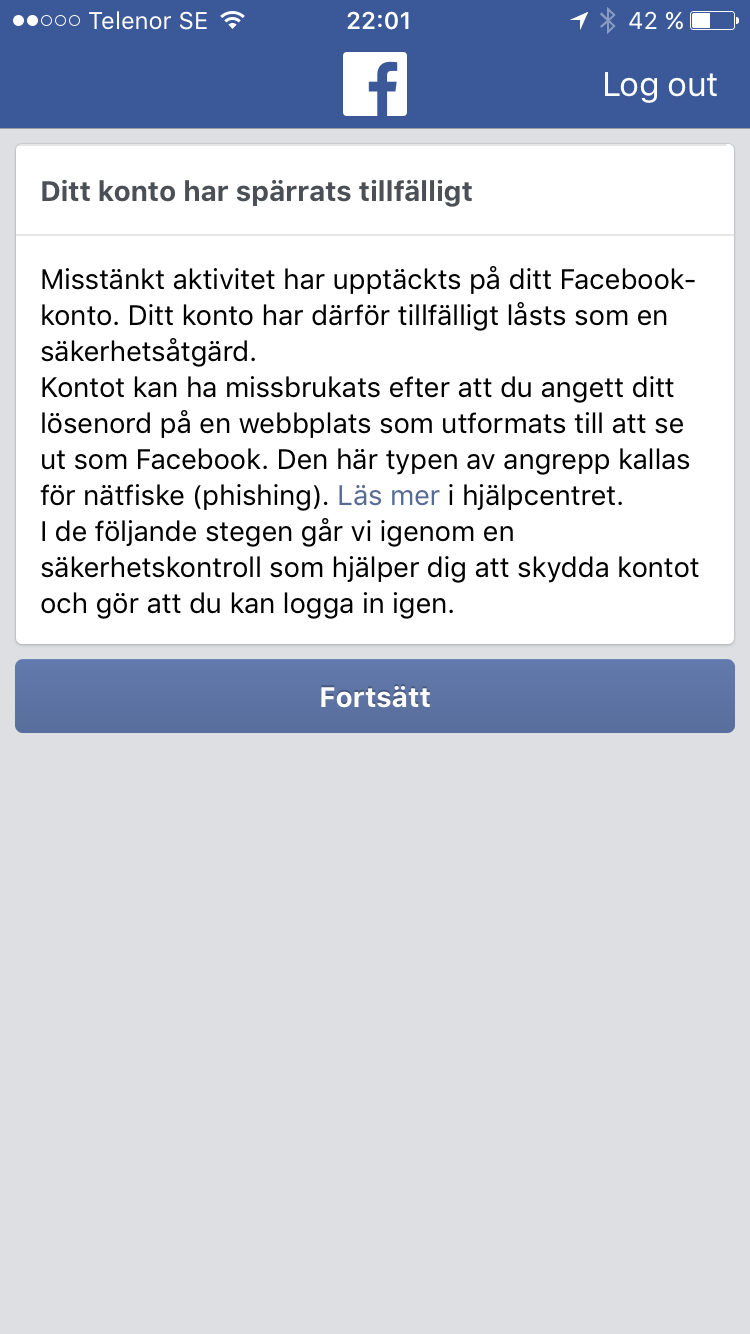This screenshot has height=1334, width=750.
Task: Log out of the Facebook account
Action: tap(660, 85)
